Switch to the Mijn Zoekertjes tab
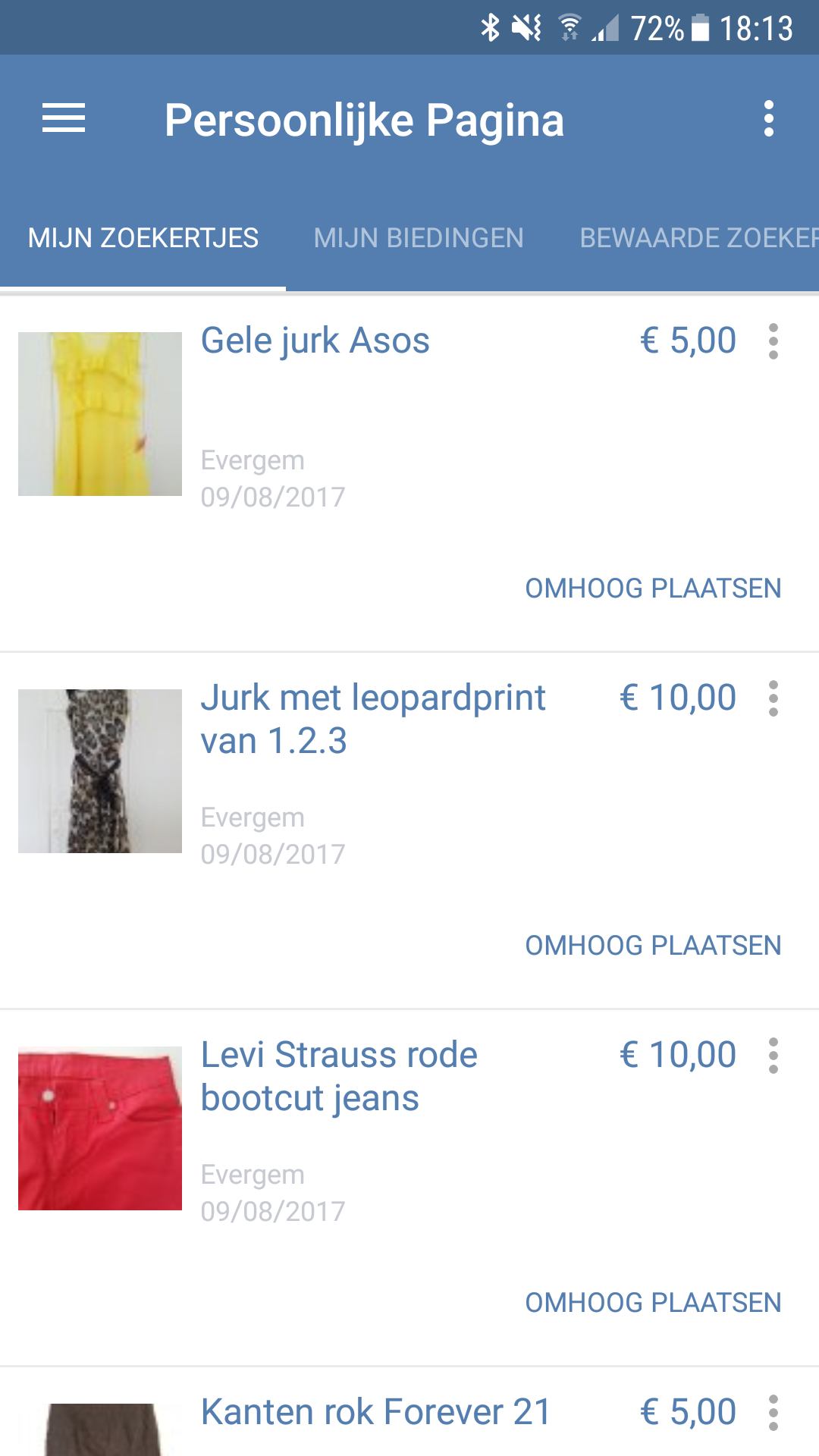The width and height of the screenshot is (819, 1456). pos(143,238)
